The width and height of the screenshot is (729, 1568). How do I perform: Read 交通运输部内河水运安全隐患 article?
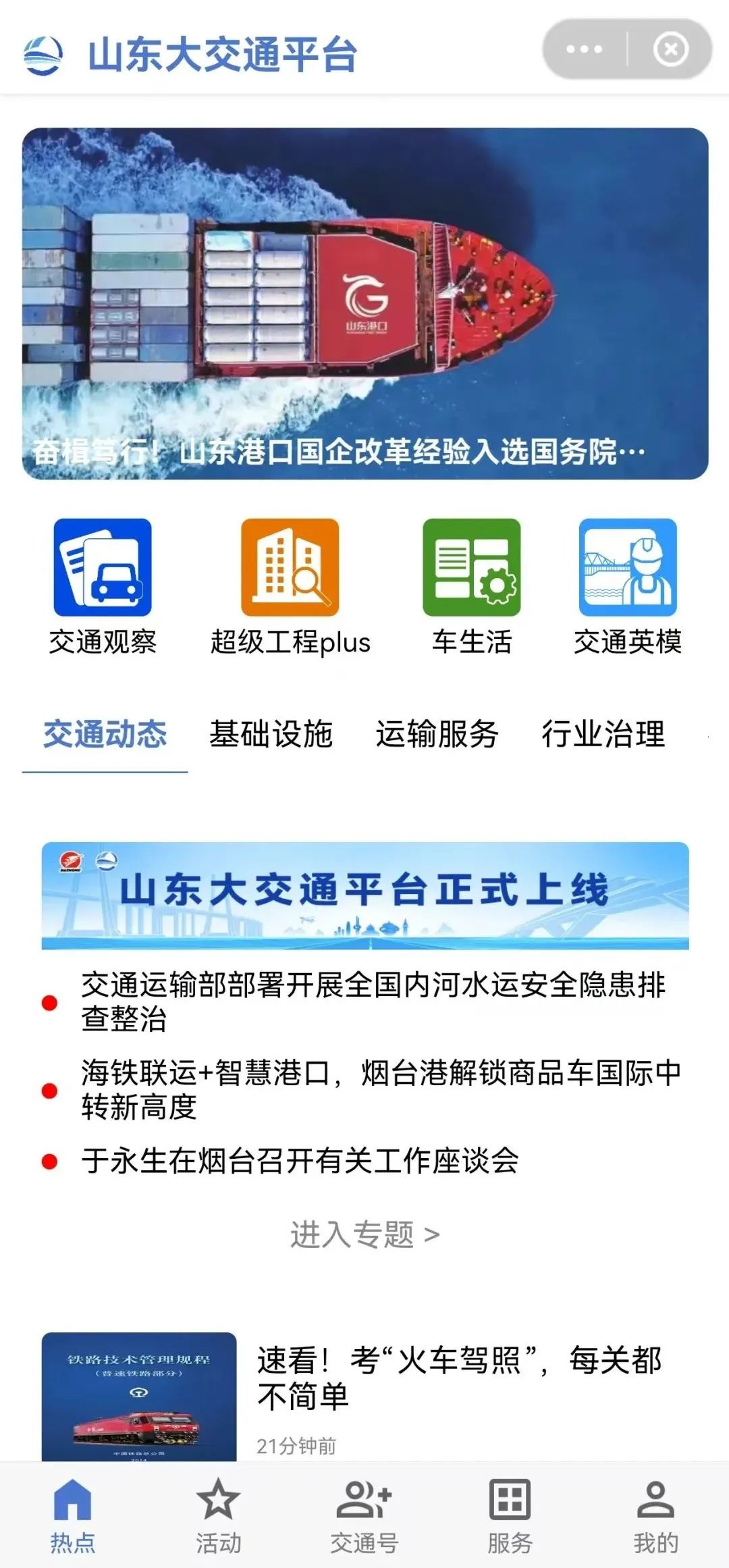(x=373, y=1002)
